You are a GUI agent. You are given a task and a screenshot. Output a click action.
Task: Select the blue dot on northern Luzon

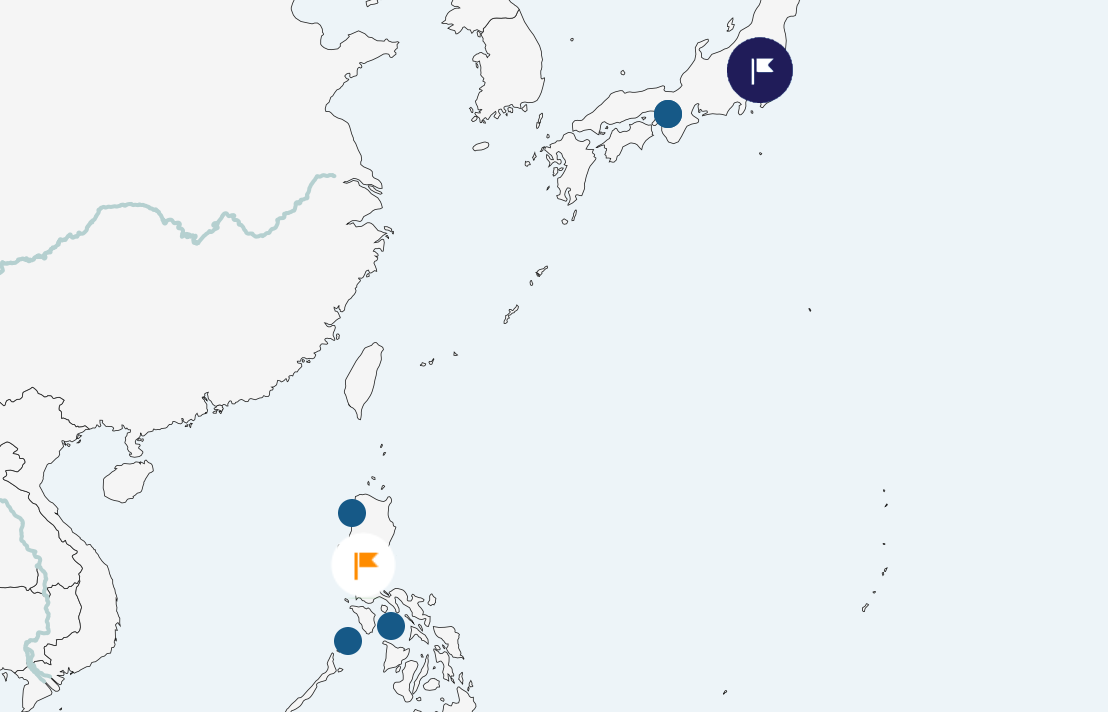coord(352,513)
